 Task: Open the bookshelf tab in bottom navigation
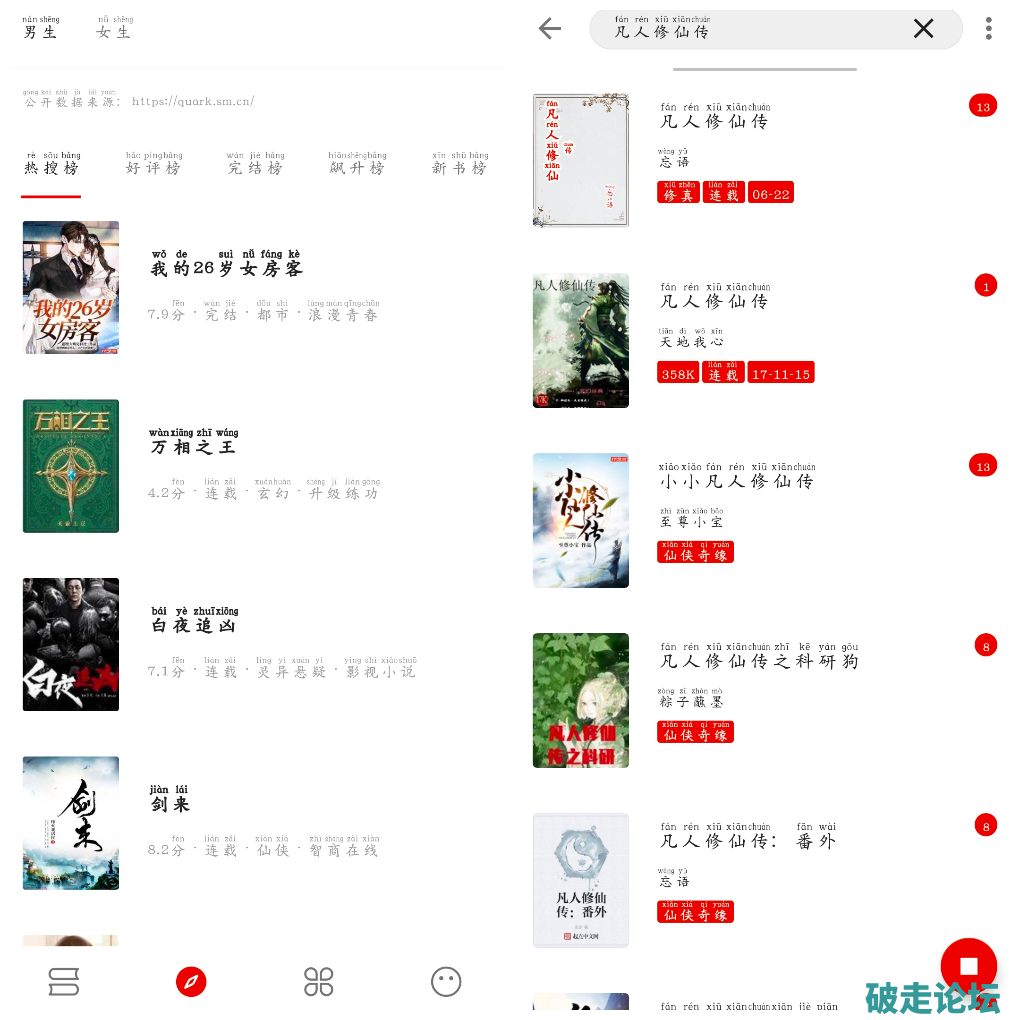pyautogui.click(x=64, y=982)
